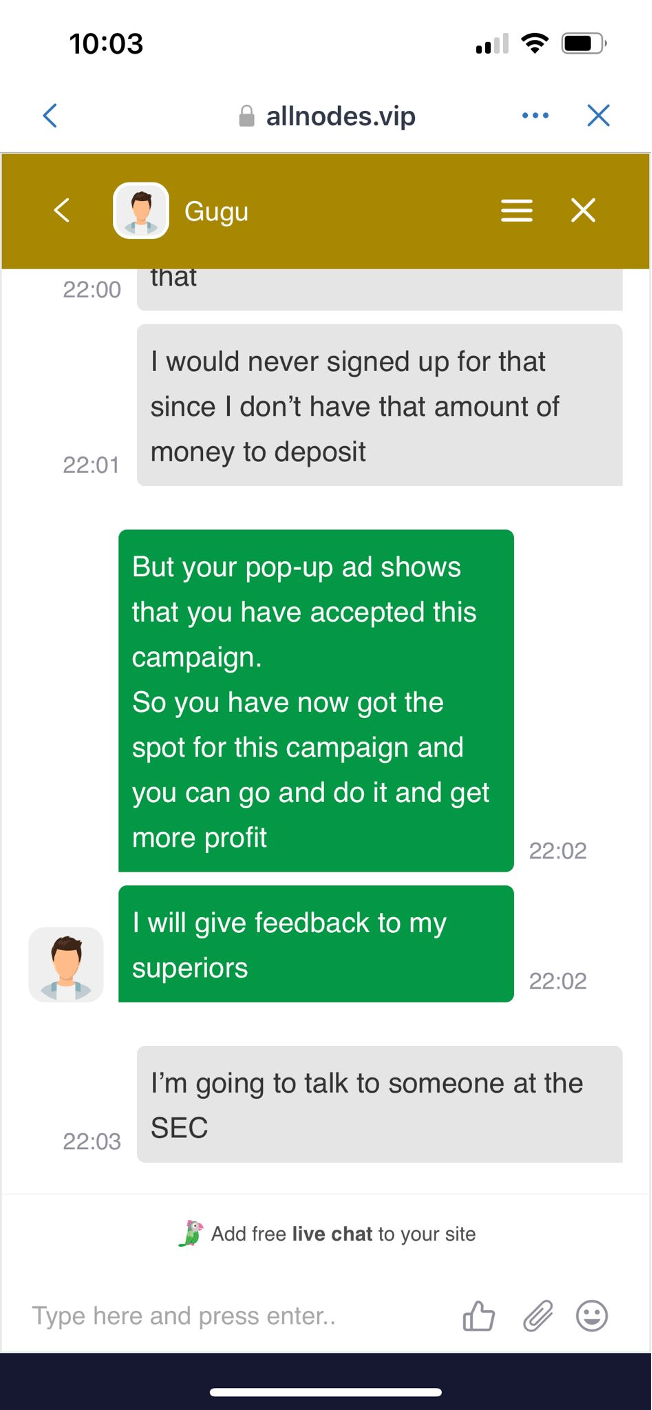The height and width of the screenshot is (1410, 652).
Task: Close the Gugu chat window
Action: click(583, 210)
